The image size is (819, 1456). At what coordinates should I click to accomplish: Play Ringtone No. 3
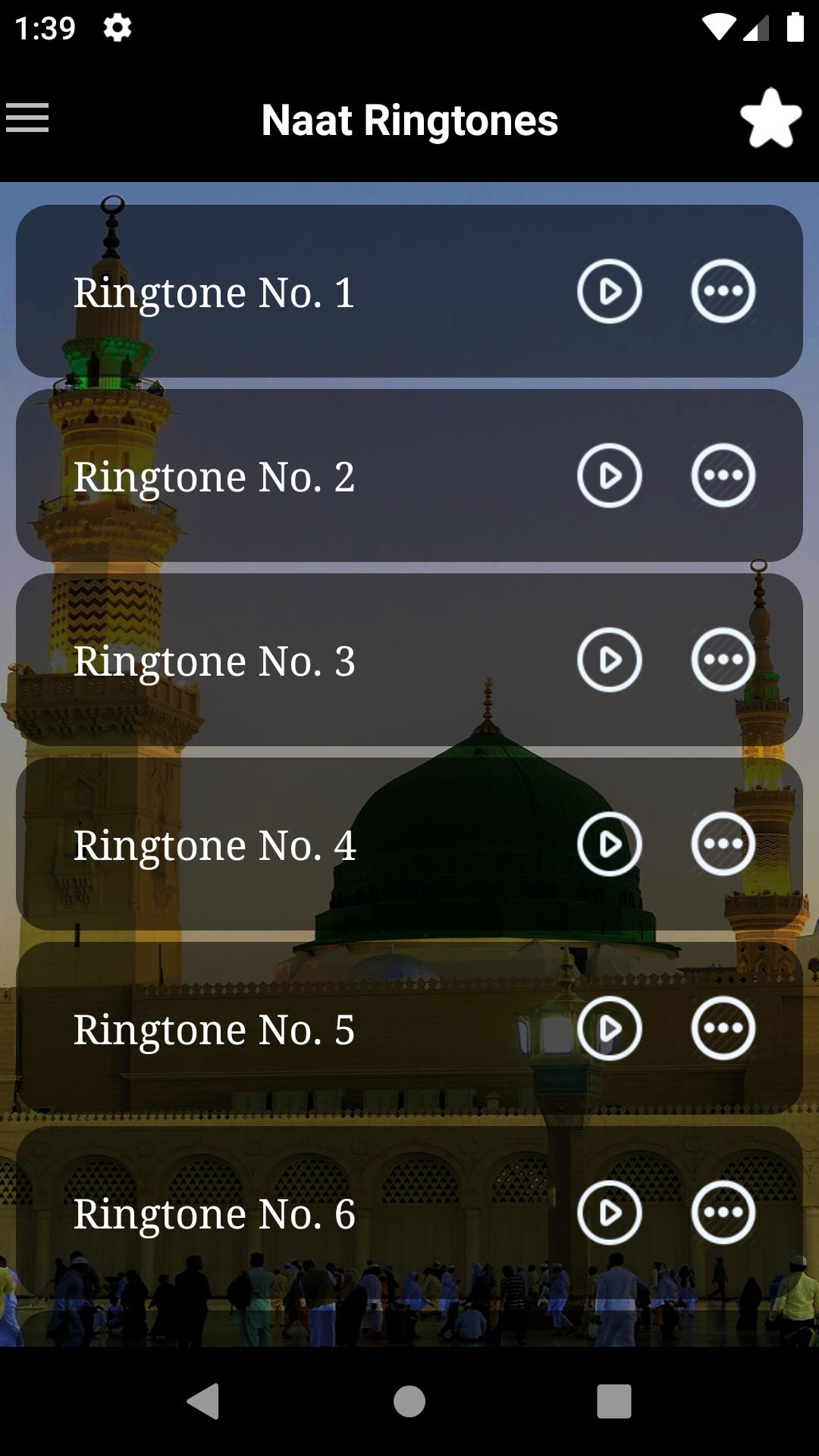[609, 660]
